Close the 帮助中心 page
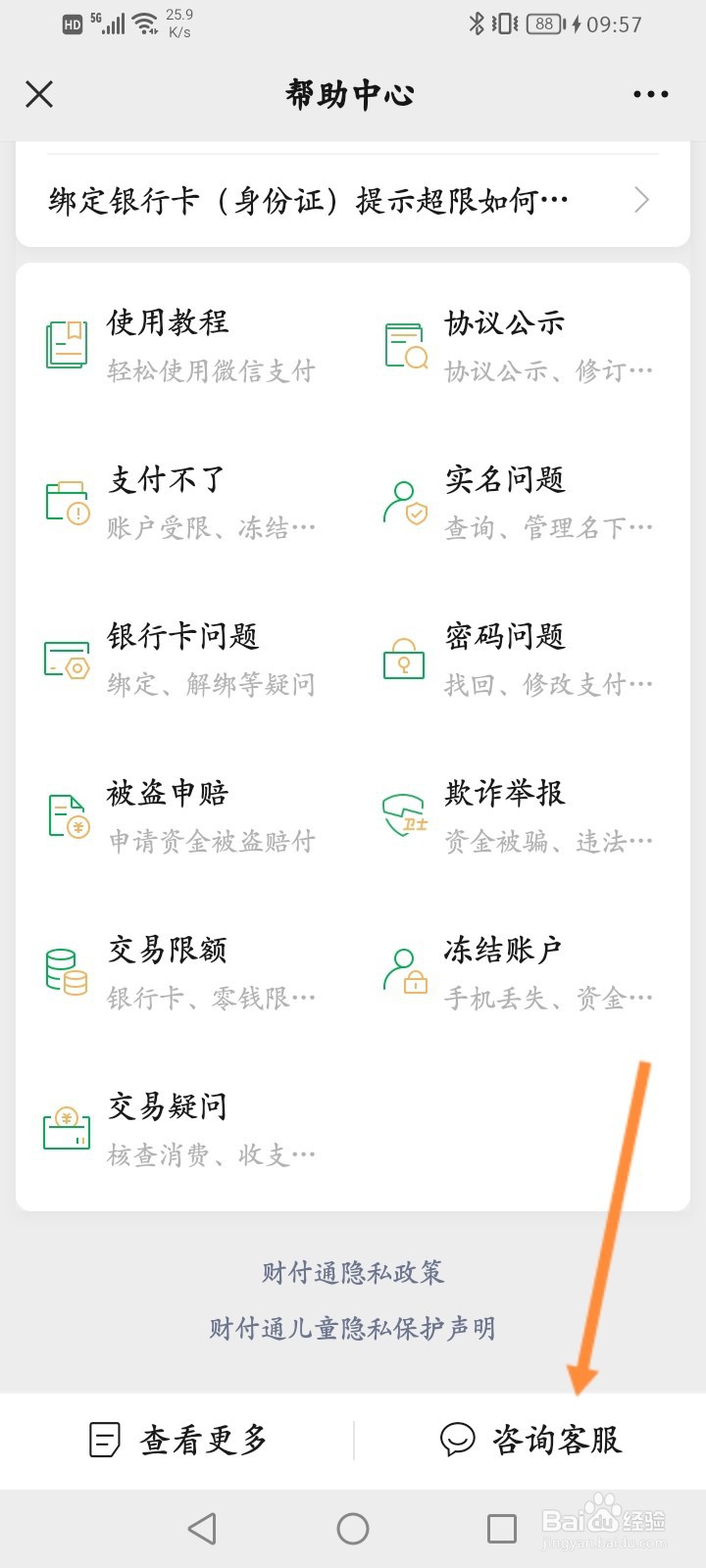706x1568 pixels. pos(39,94)
